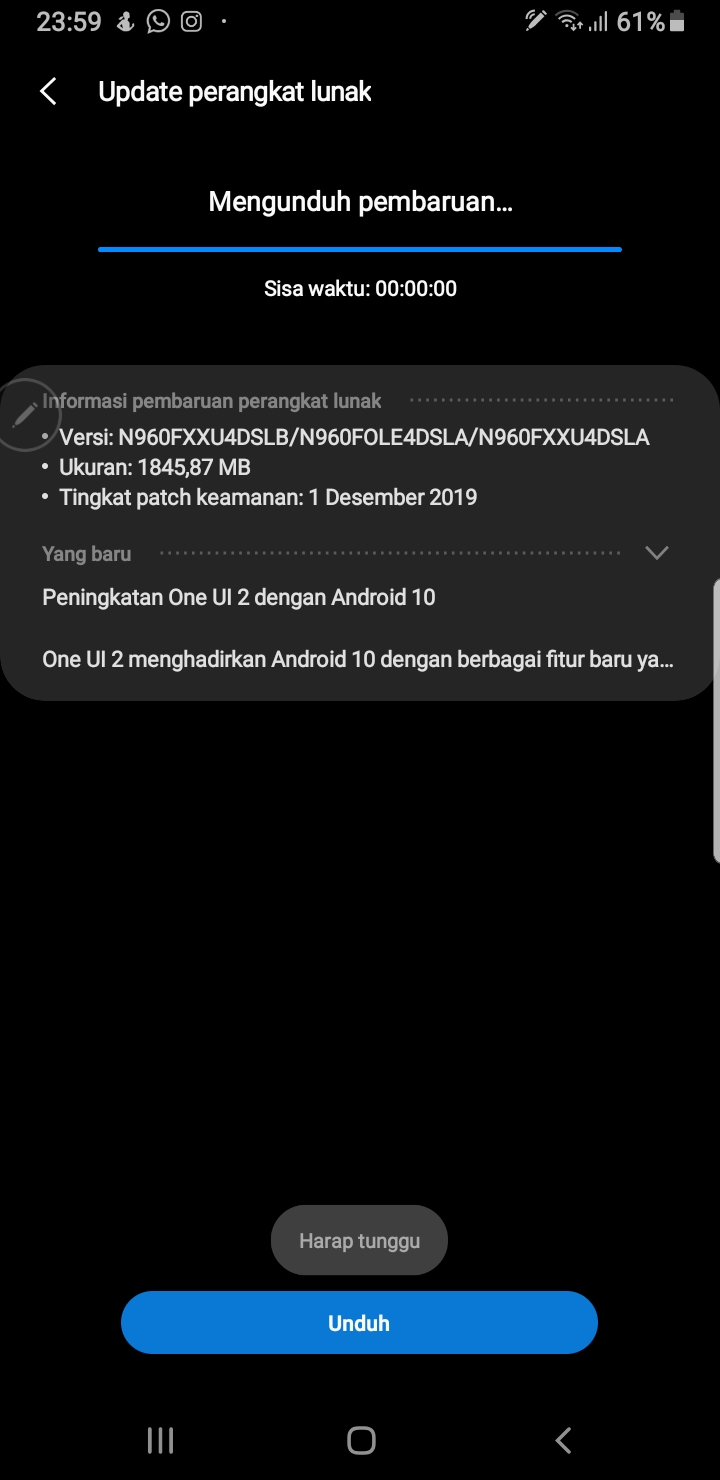720x1480 pixels.
Task: Expand the truncated One UI 2 description
Action: [x=358, y=659]
